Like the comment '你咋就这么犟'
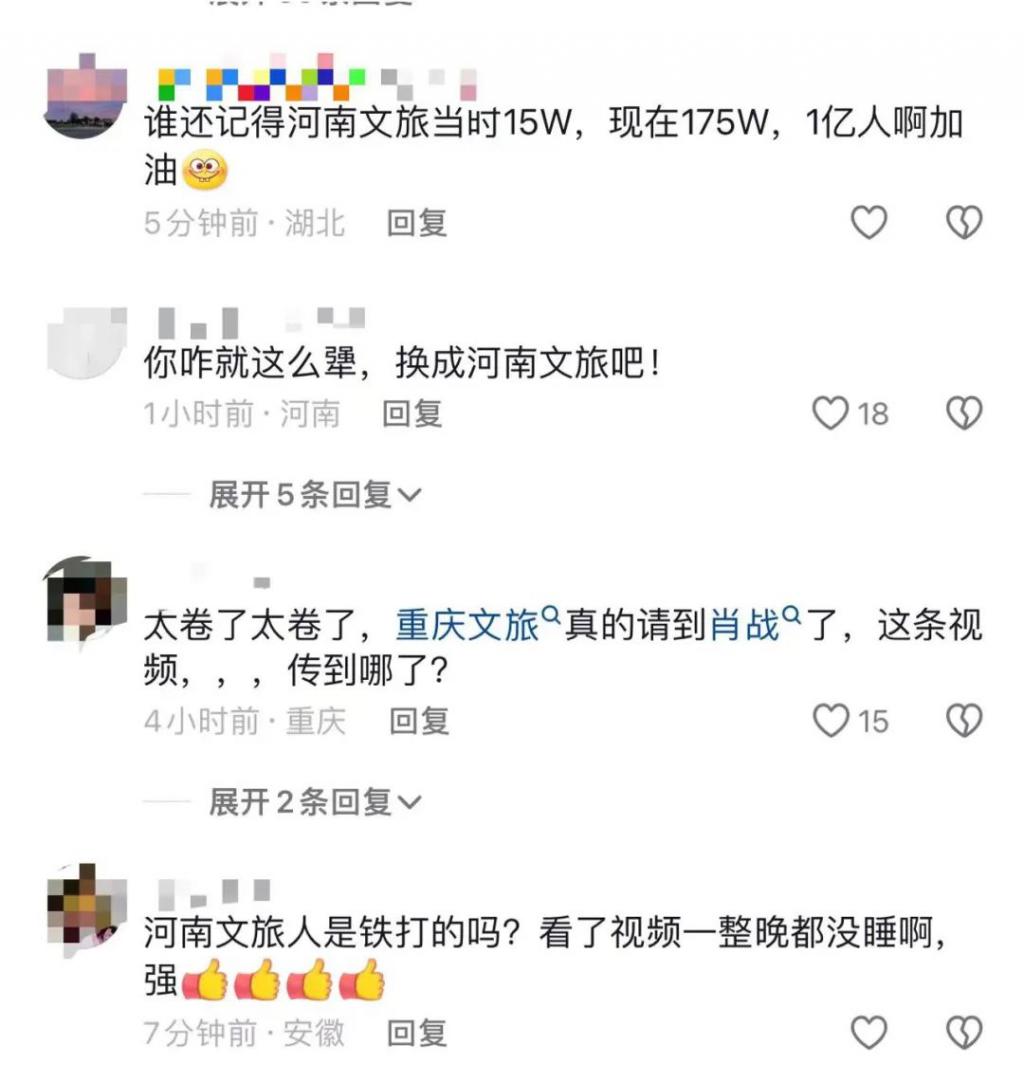Viewport: 1024px width, 1082px height. pyautogui.click(x=831, y=413)
